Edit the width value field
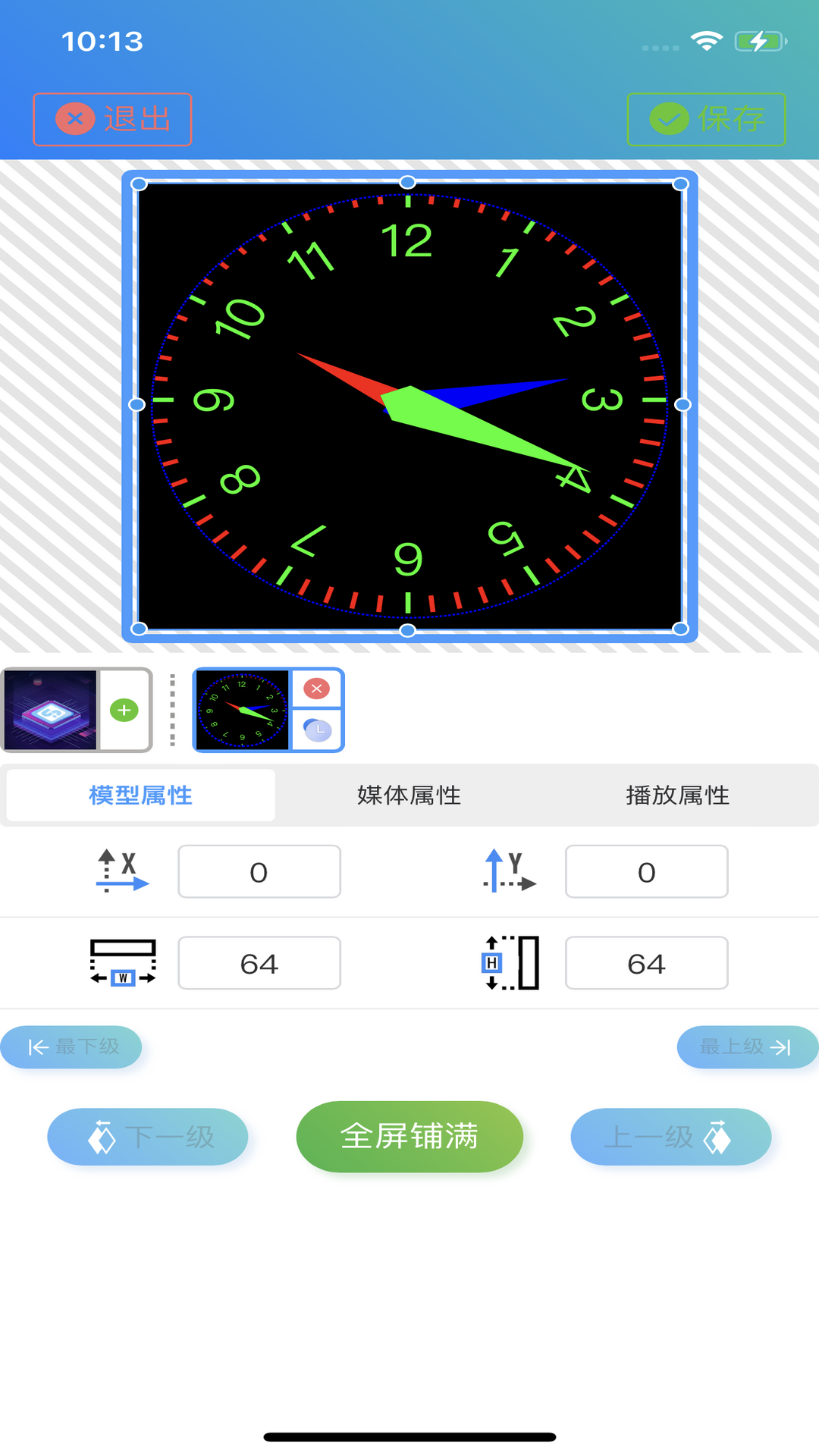Image resolution: width=819 pixels, height=1456 pixels. [259, 963]
